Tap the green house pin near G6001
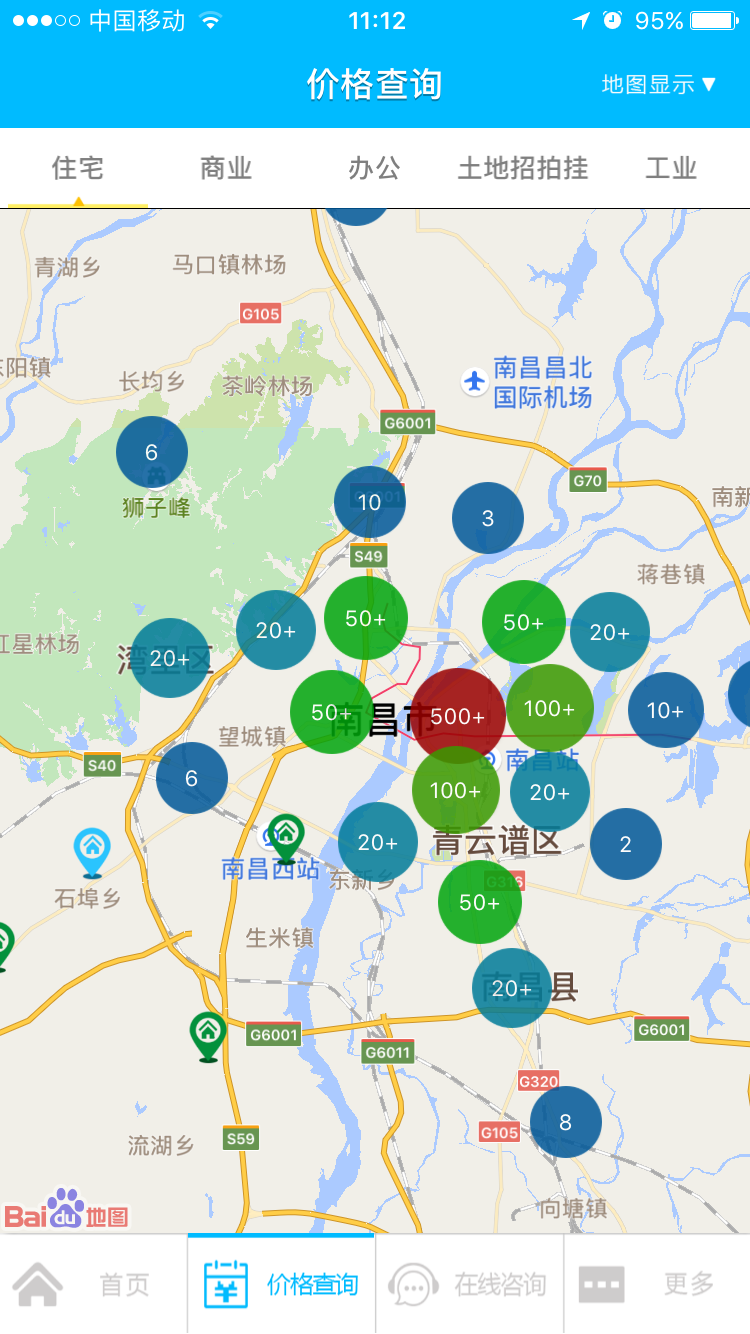 point(208,1033)
